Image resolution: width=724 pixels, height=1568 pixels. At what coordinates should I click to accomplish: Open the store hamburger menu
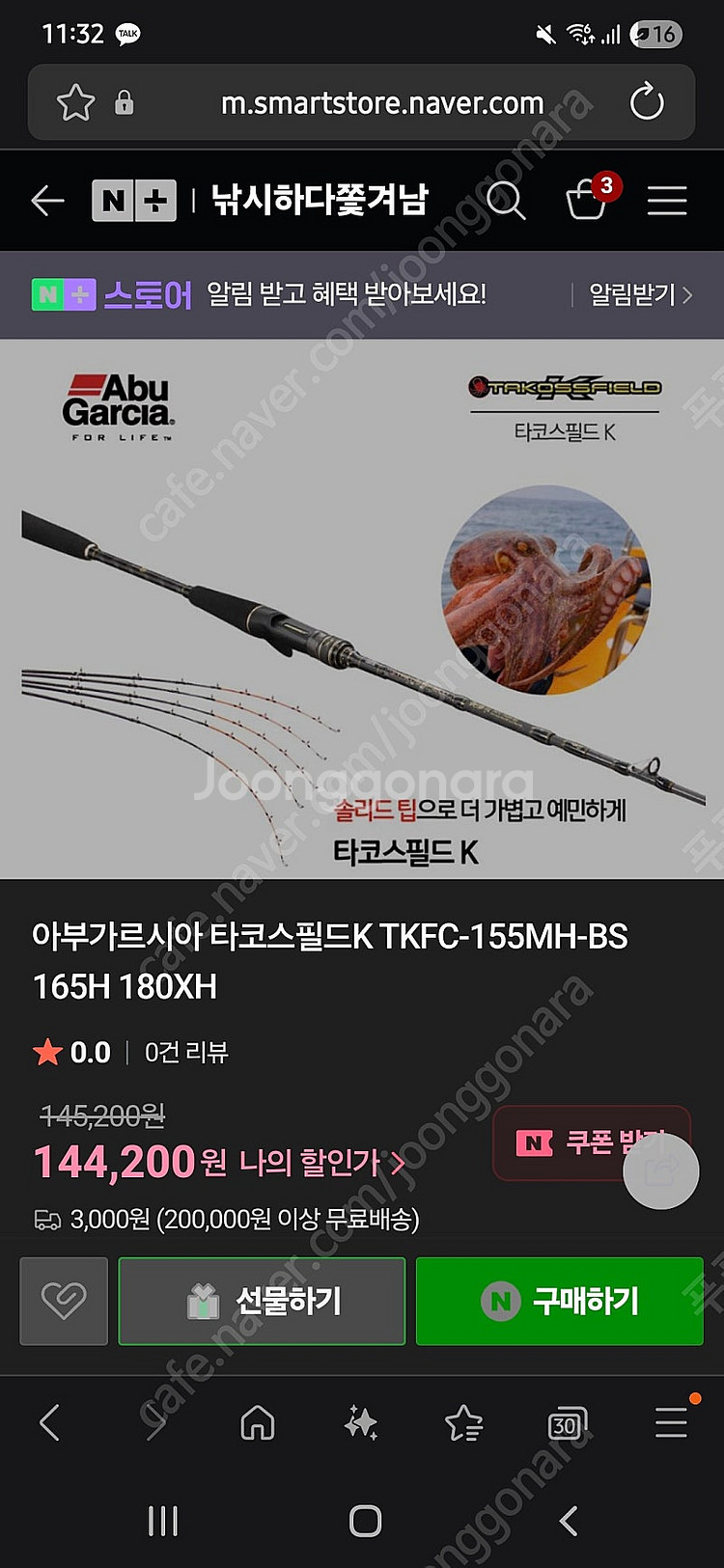point(666,201)
